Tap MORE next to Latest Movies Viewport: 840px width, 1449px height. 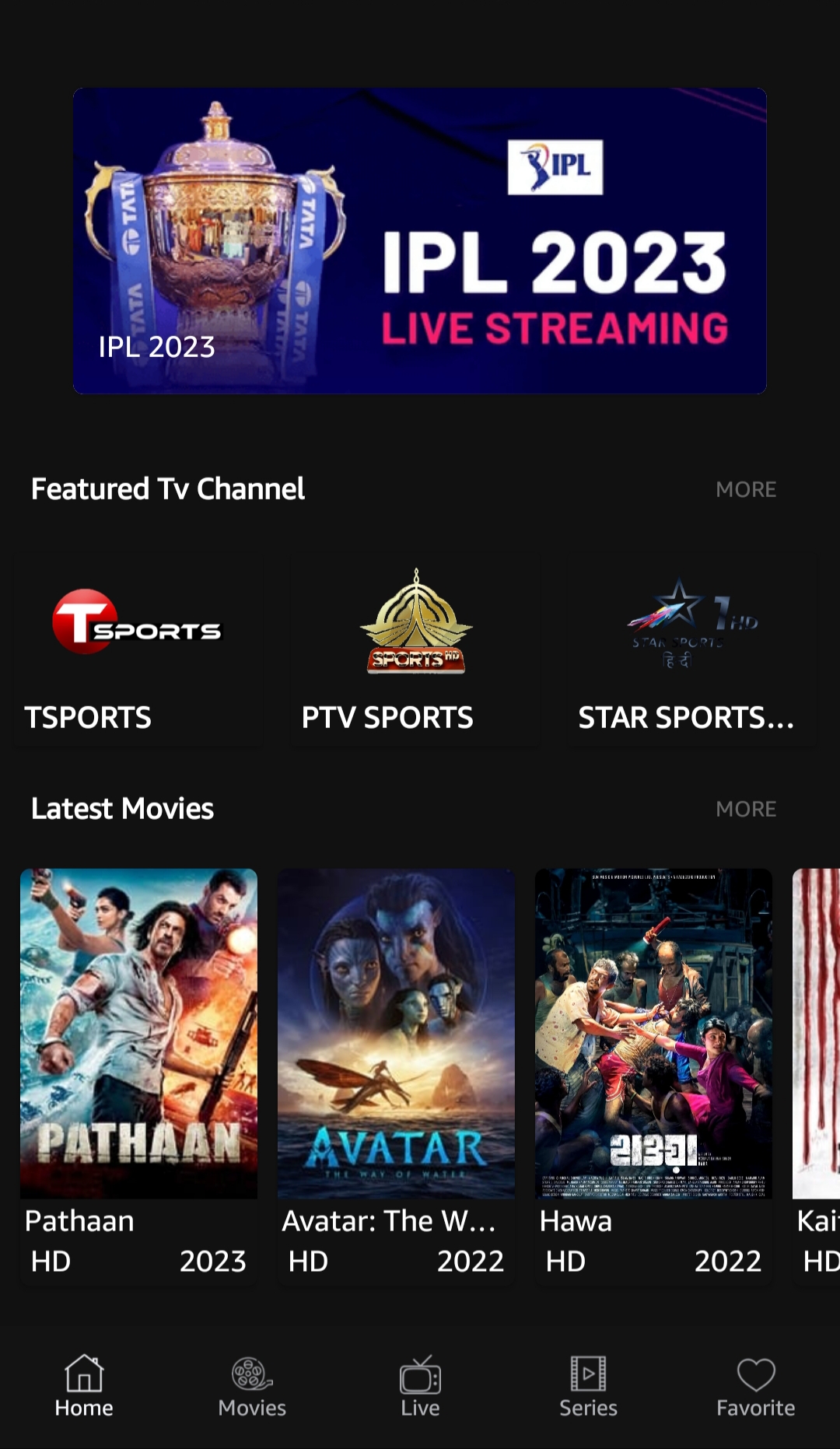[x=745, y=809]
